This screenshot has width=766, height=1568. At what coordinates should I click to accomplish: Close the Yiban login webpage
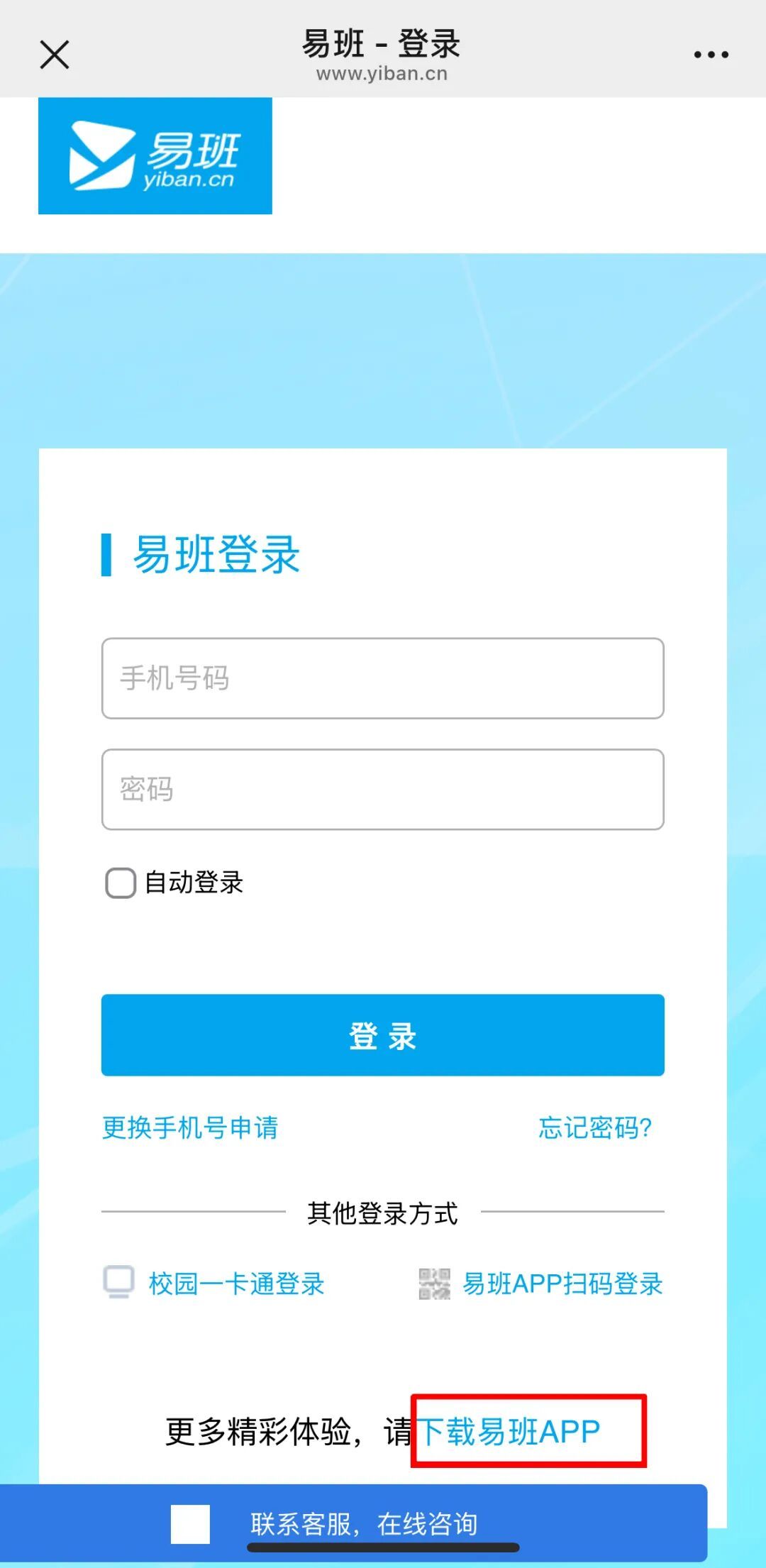tap(55, 55)
